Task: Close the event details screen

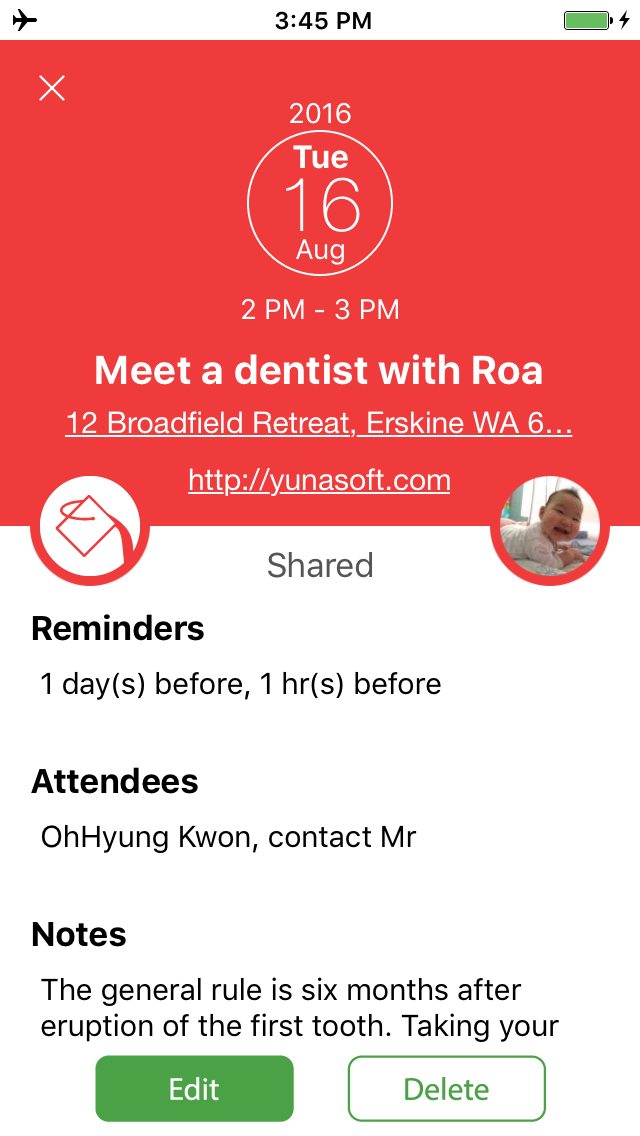Action: 52,88
